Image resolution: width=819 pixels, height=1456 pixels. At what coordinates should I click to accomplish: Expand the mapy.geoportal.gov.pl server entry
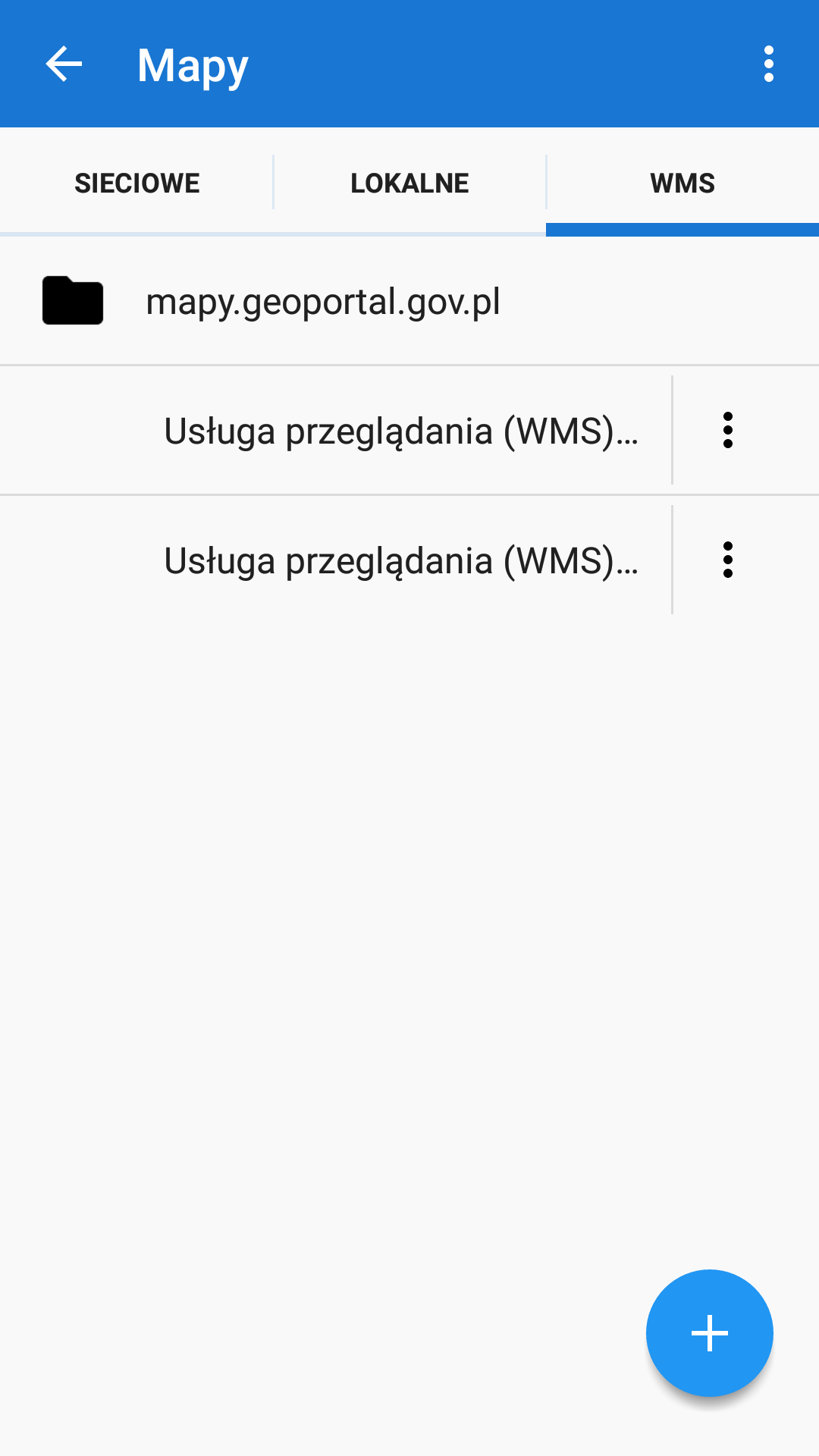click(325, 300)
